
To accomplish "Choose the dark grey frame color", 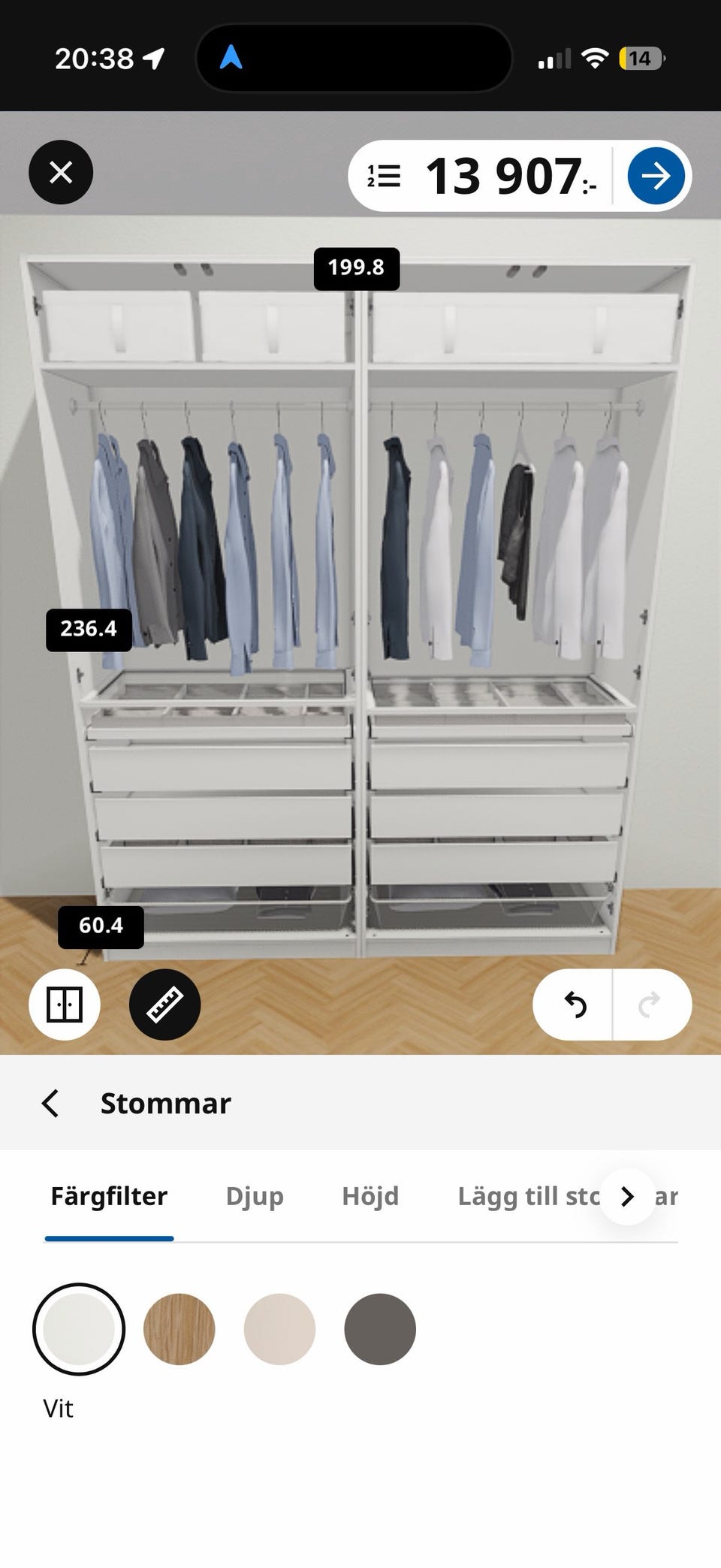I will (380, 1329).
